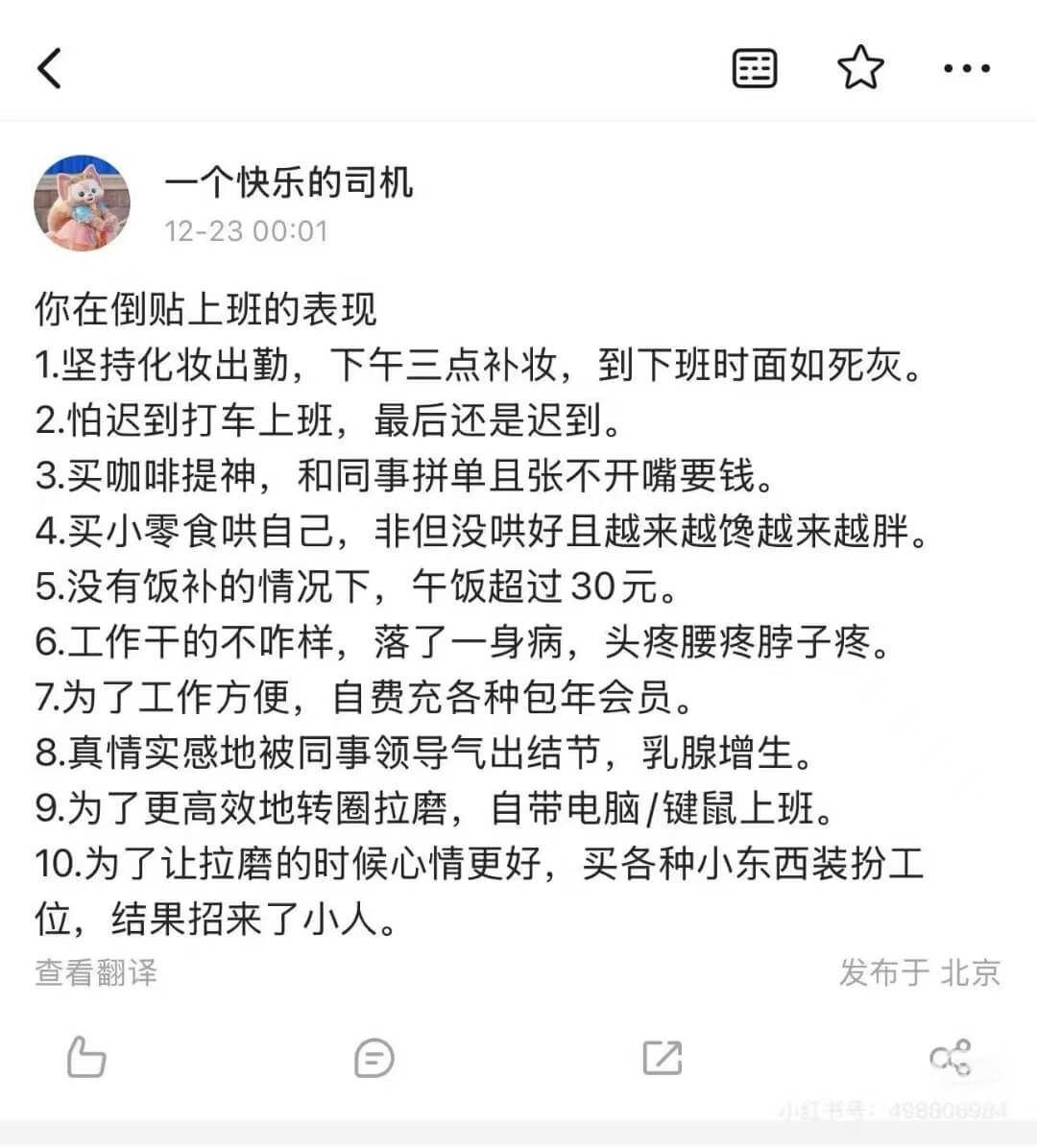1037x1148 pixels.
Task: Star the post to favorite it
Action: (861, 67)
